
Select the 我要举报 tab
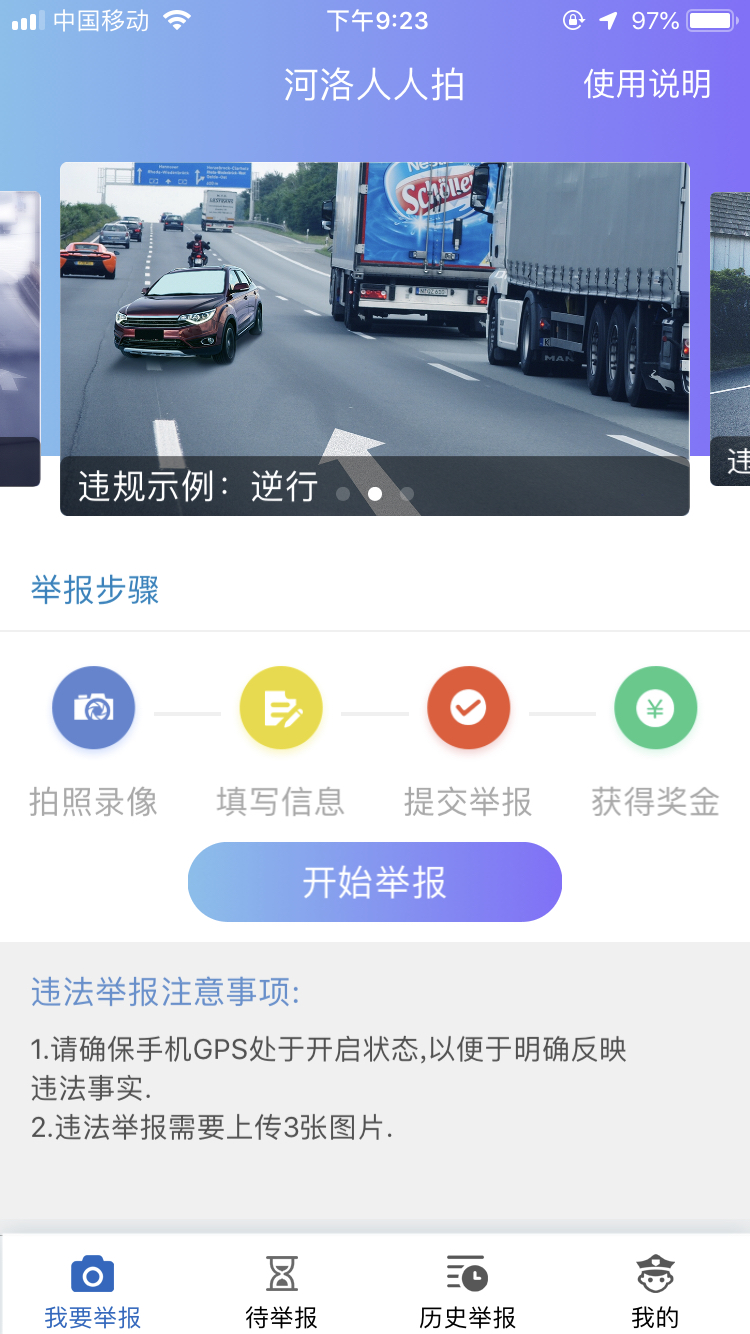93,1291
